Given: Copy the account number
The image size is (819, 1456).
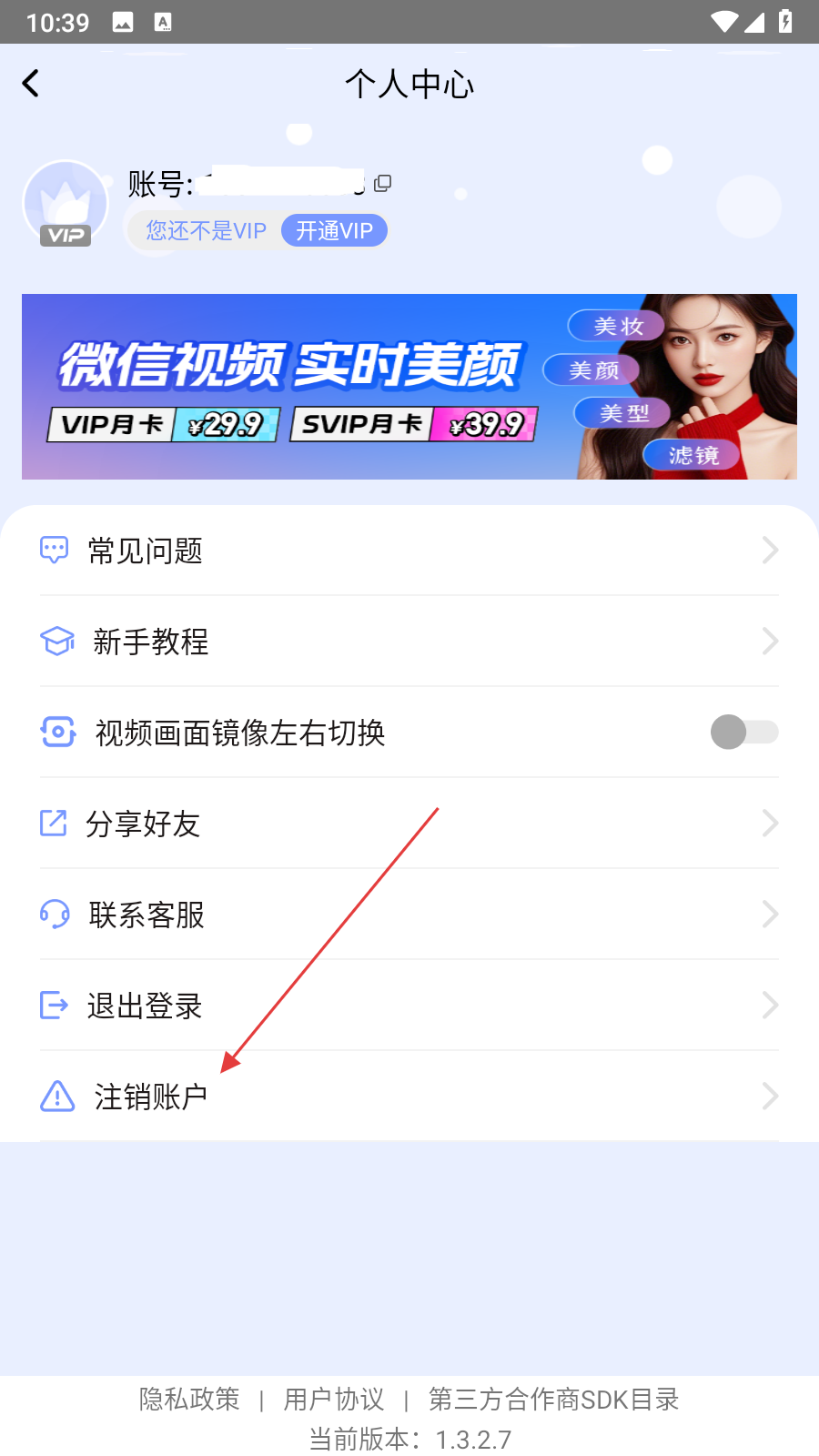Looking at the screenshot, I should (x=383, y=184).
